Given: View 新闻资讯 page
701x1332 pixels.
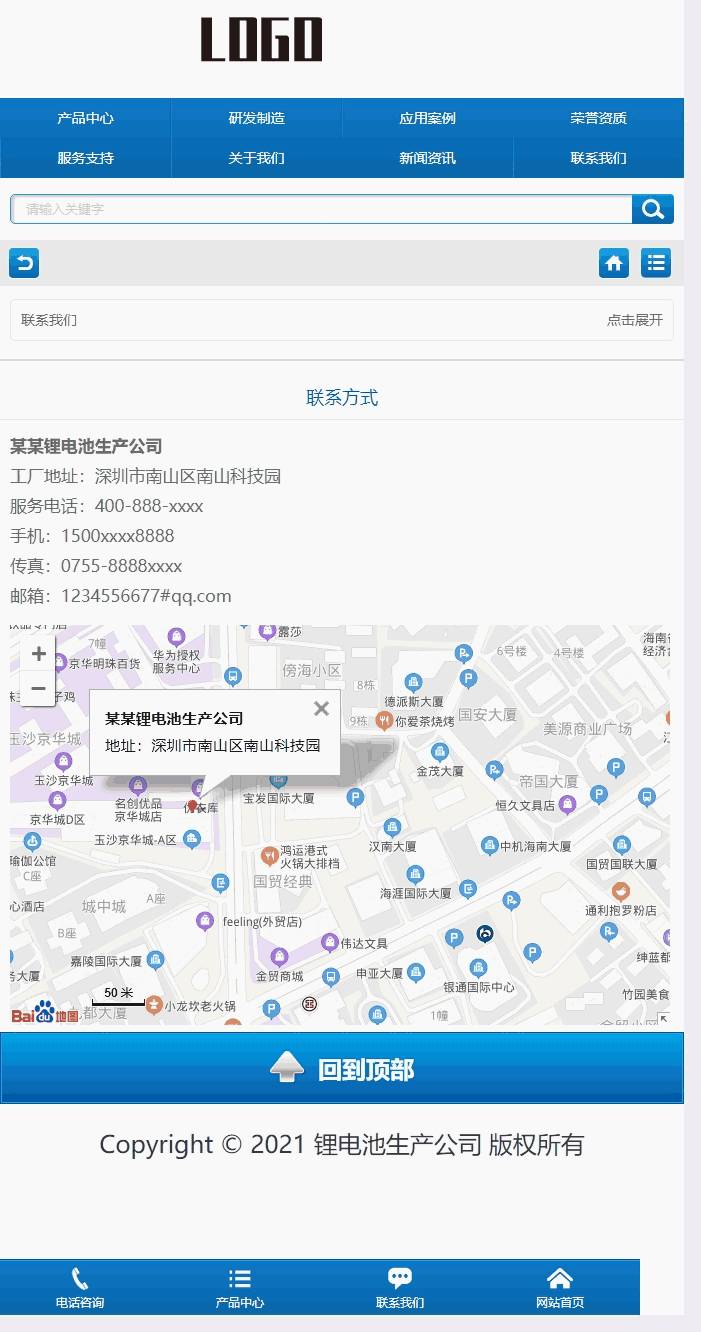Looking at the screenshot, I should tap(428, 158).
